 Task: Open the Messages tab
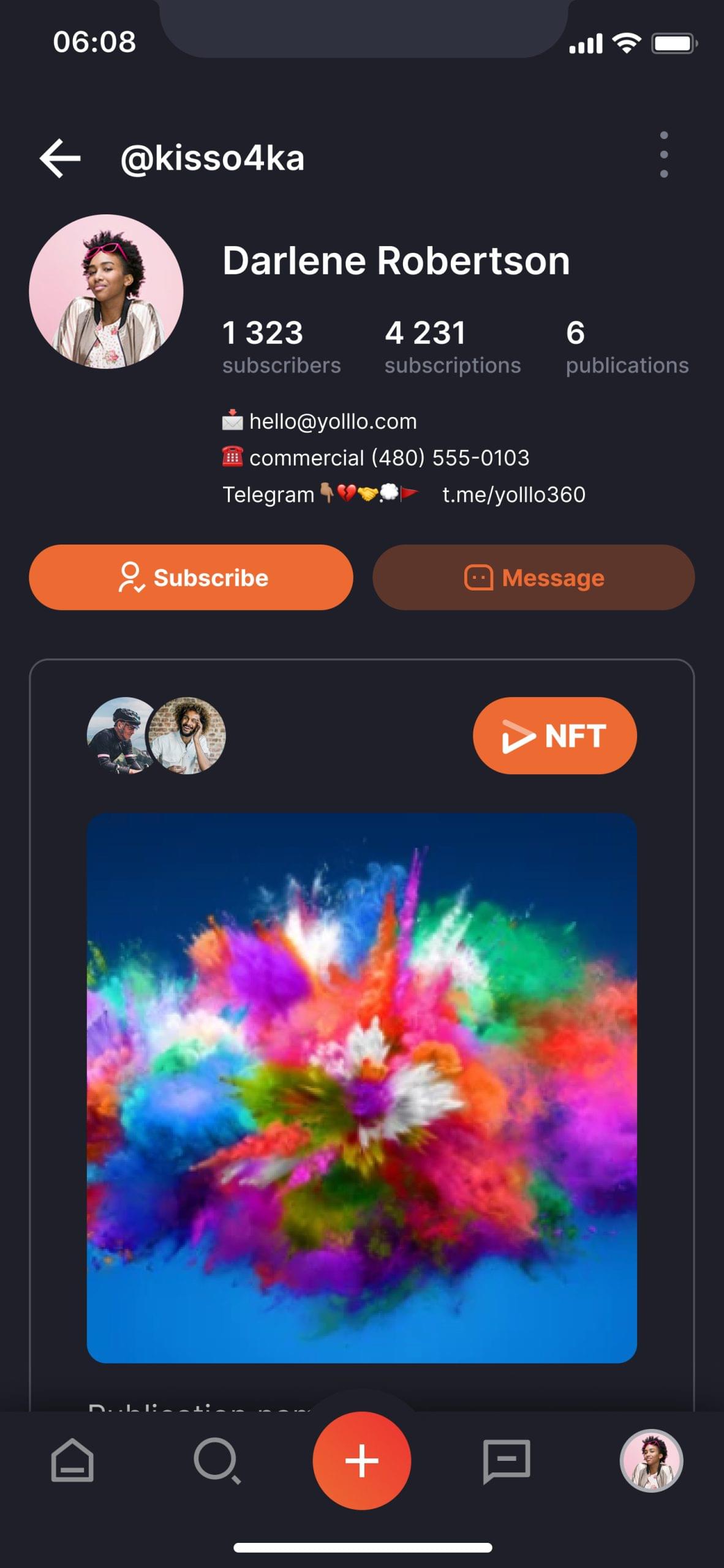507,1461
